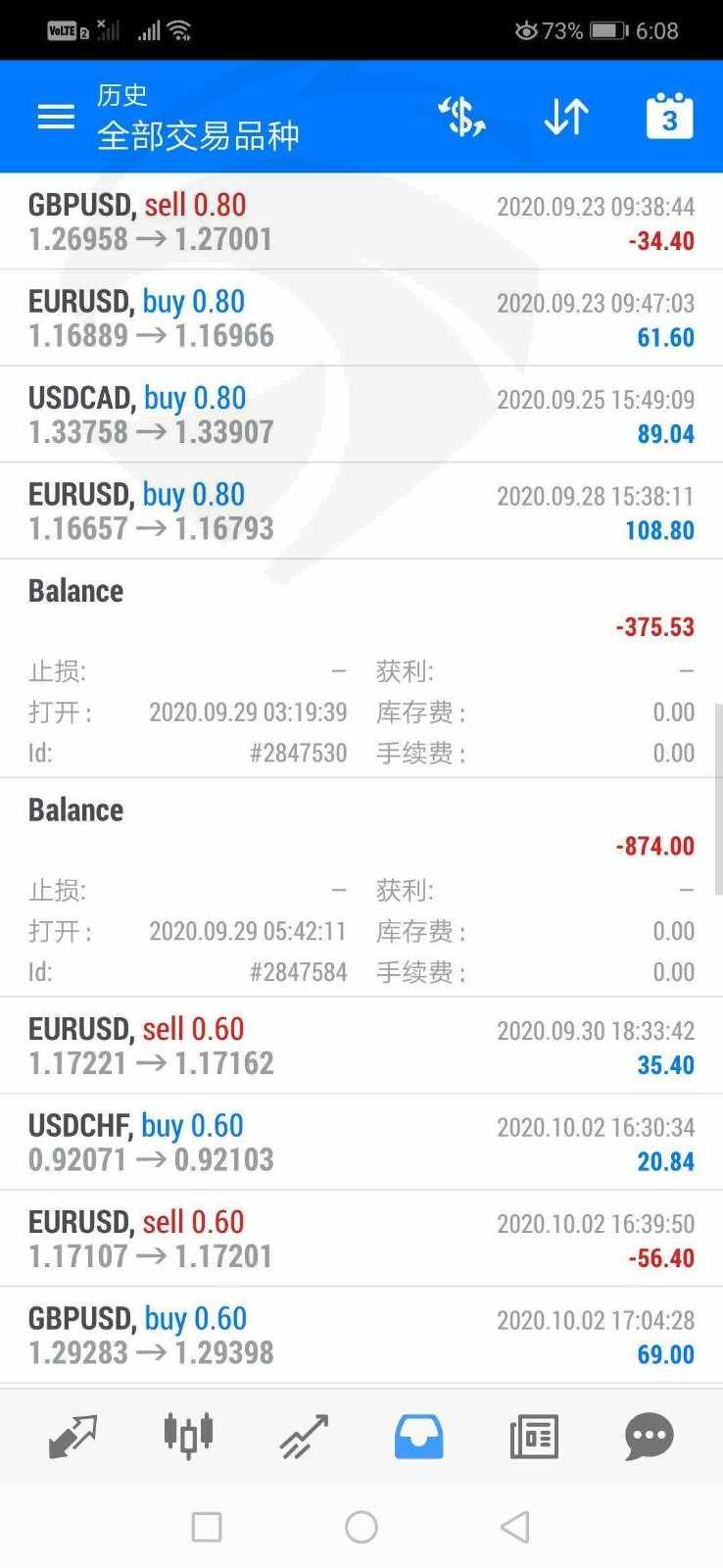Expand the GBPUSD sell 0.80 trade

[361, 222]
